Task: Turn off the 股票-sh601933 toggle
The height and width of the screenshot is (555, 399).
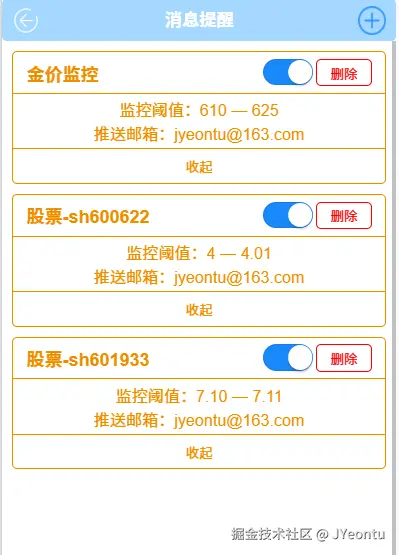Action: pos(288,358)
